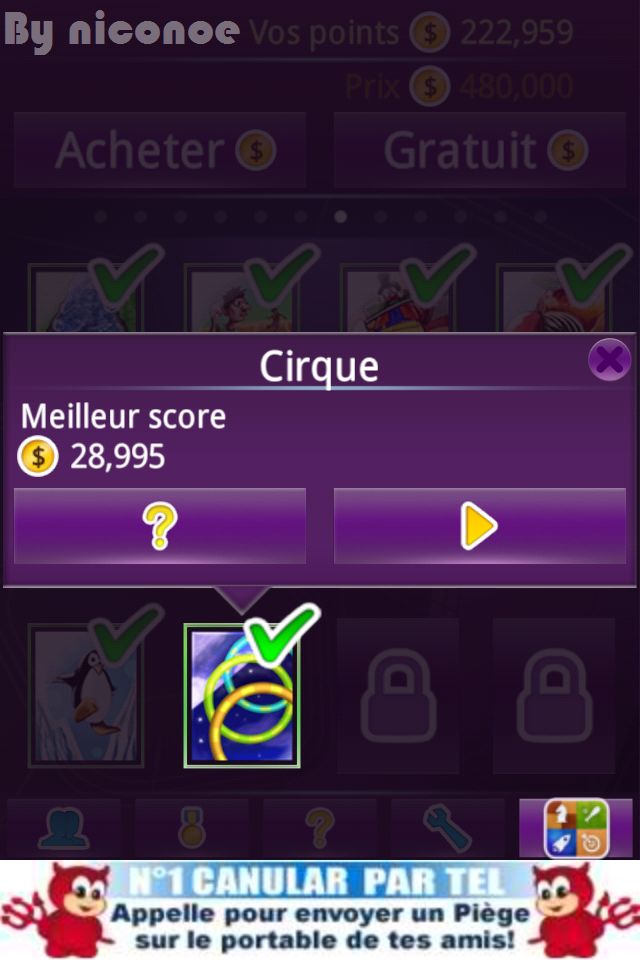Open help for the Cirque level
This screenshot has width=640, height=960.
click(160, 526)
